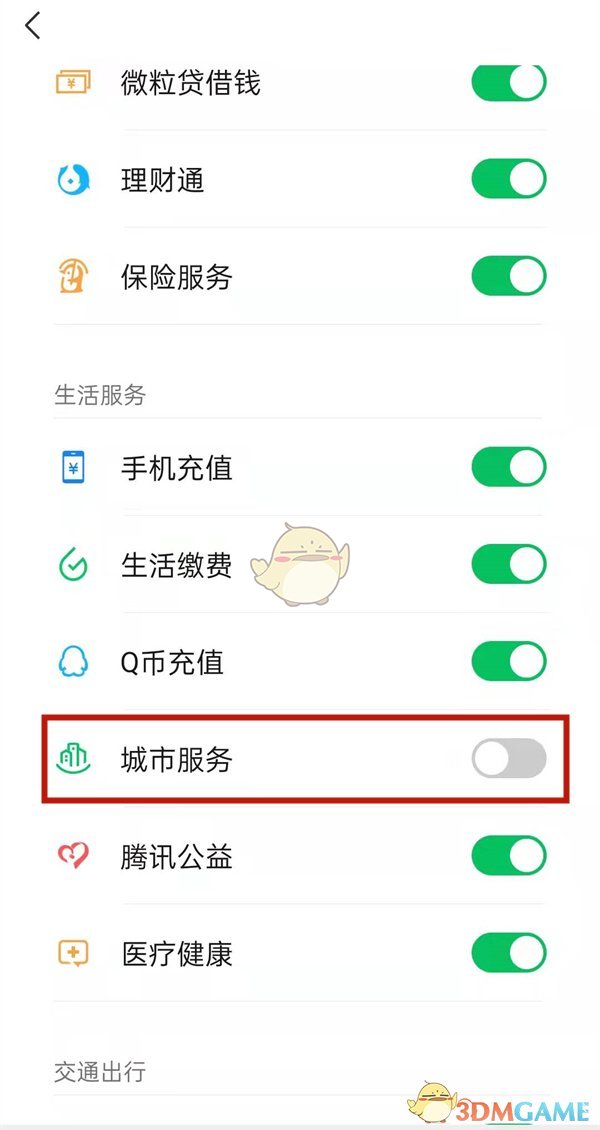Turn off the 医疗健康 toggle
Viewport: 600px width, 1130px height.
point(509,953)
